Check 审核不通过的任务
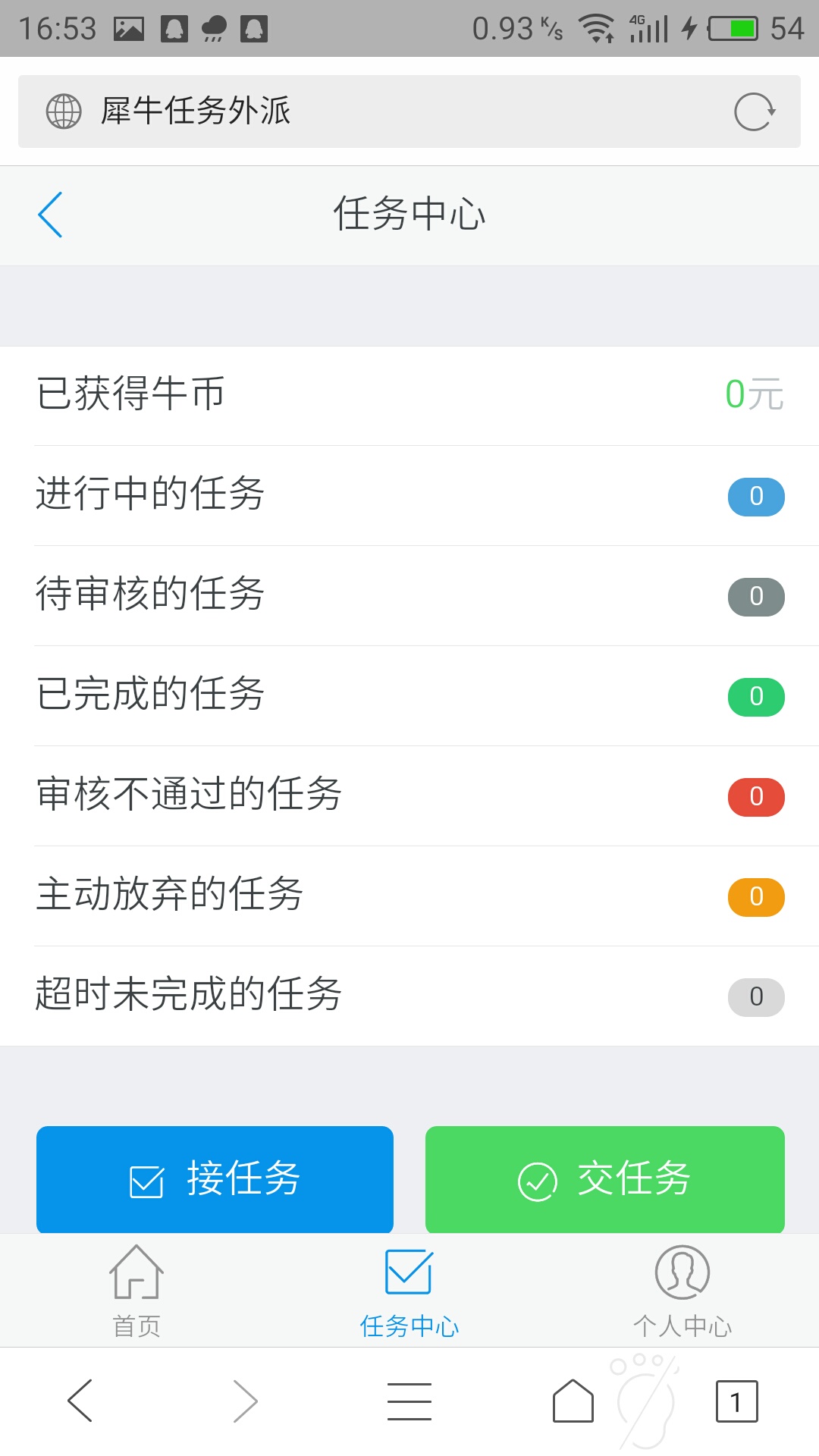Screen dimensions: 819x1456 [x=409, y=797]
